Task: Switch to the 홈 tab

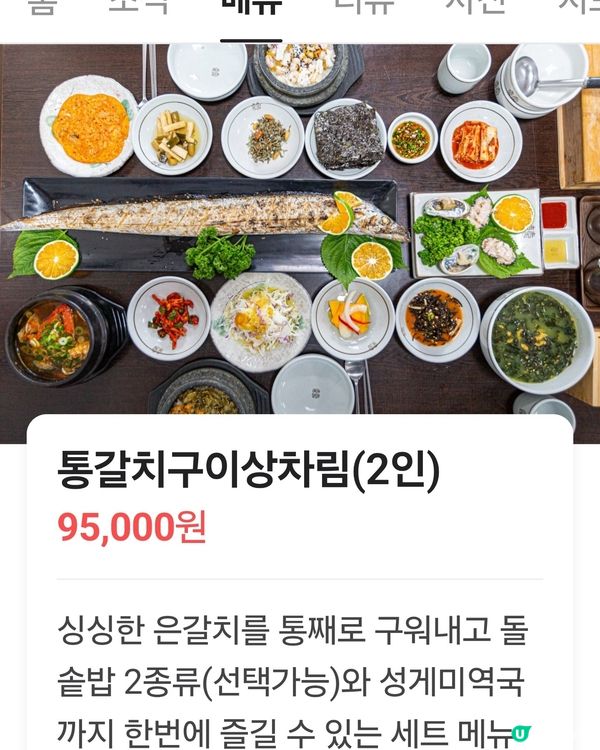Action: click(40, 8)
